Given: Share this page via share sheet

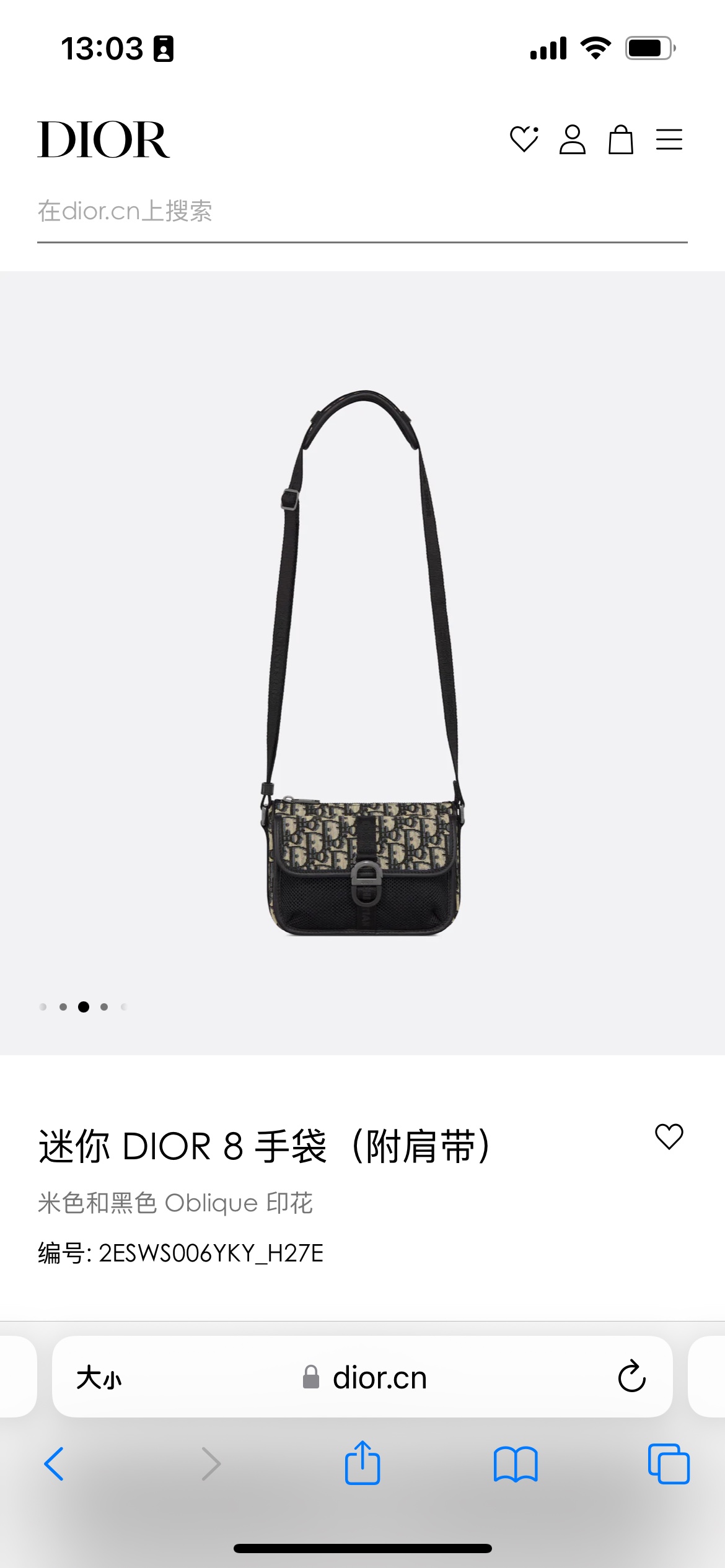Looking at the screenshot, I should click(x=362, y=1463).
